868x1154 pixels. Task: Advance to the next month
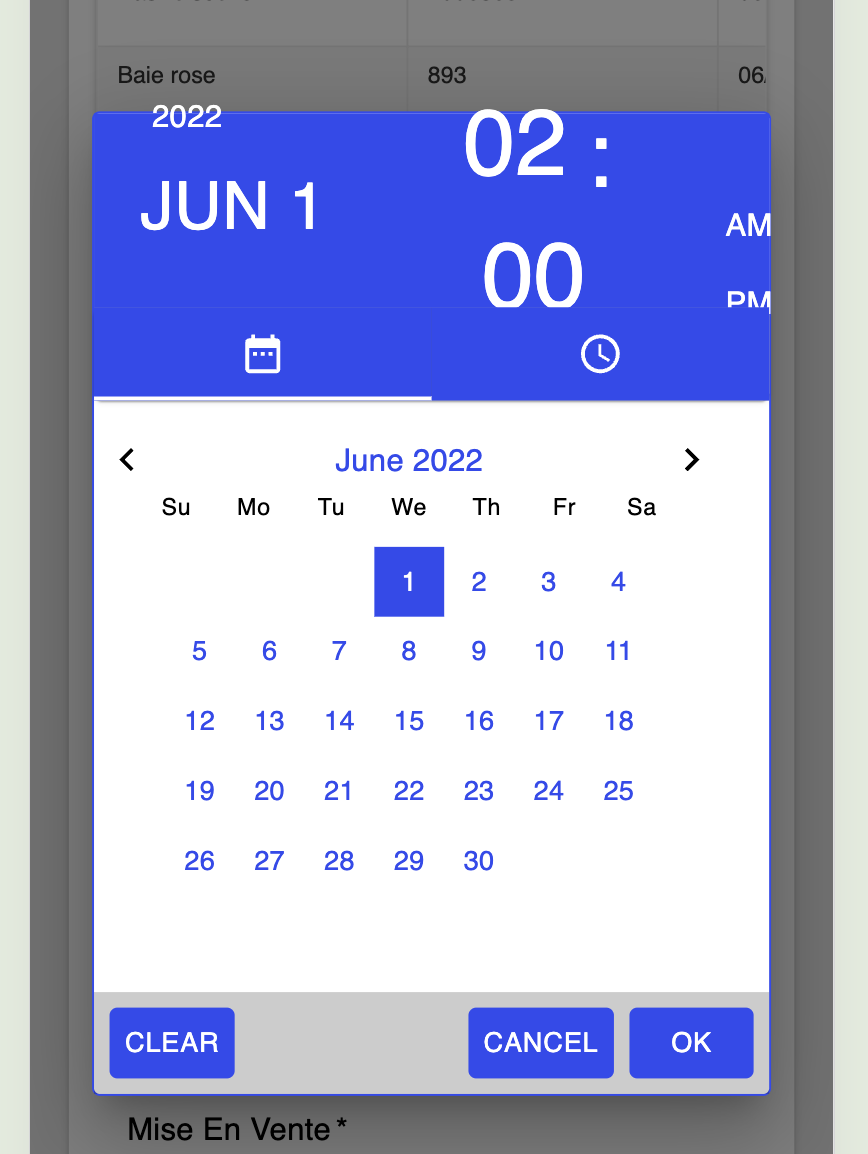[x=691, y=460]
